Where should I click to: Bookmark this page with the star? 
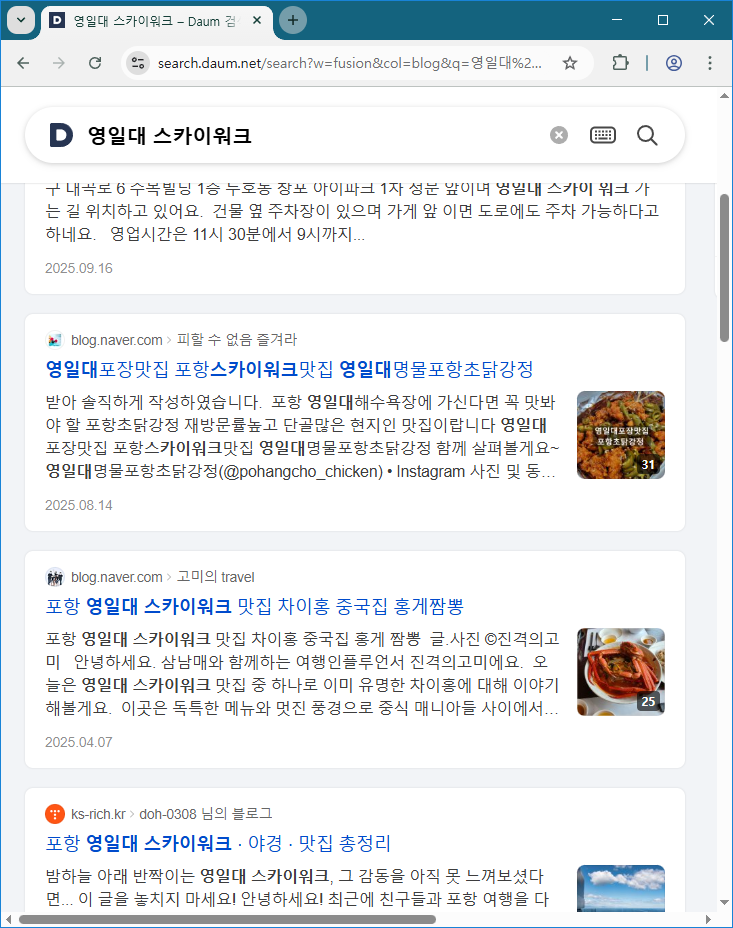coord(570,63)
